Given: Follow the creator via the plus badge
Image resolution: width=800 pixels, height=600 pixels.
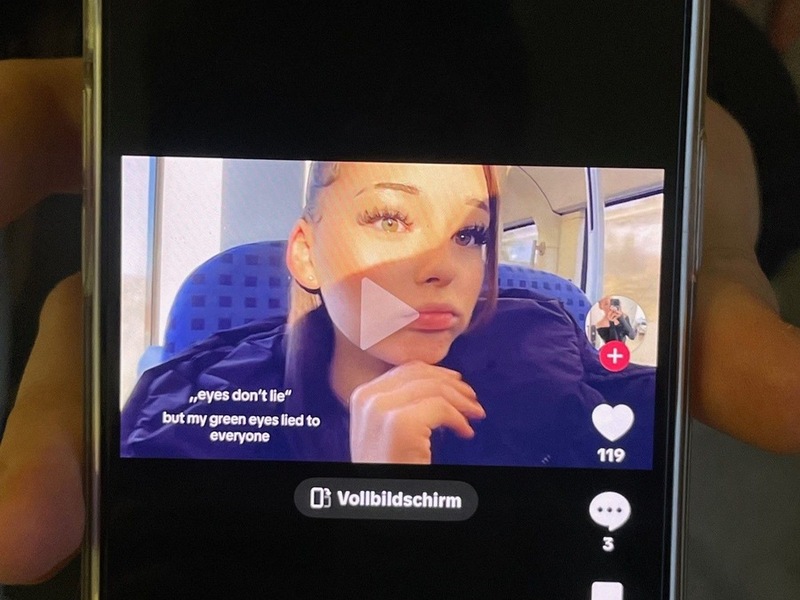Looking at the screenshot, I should 614,355.
